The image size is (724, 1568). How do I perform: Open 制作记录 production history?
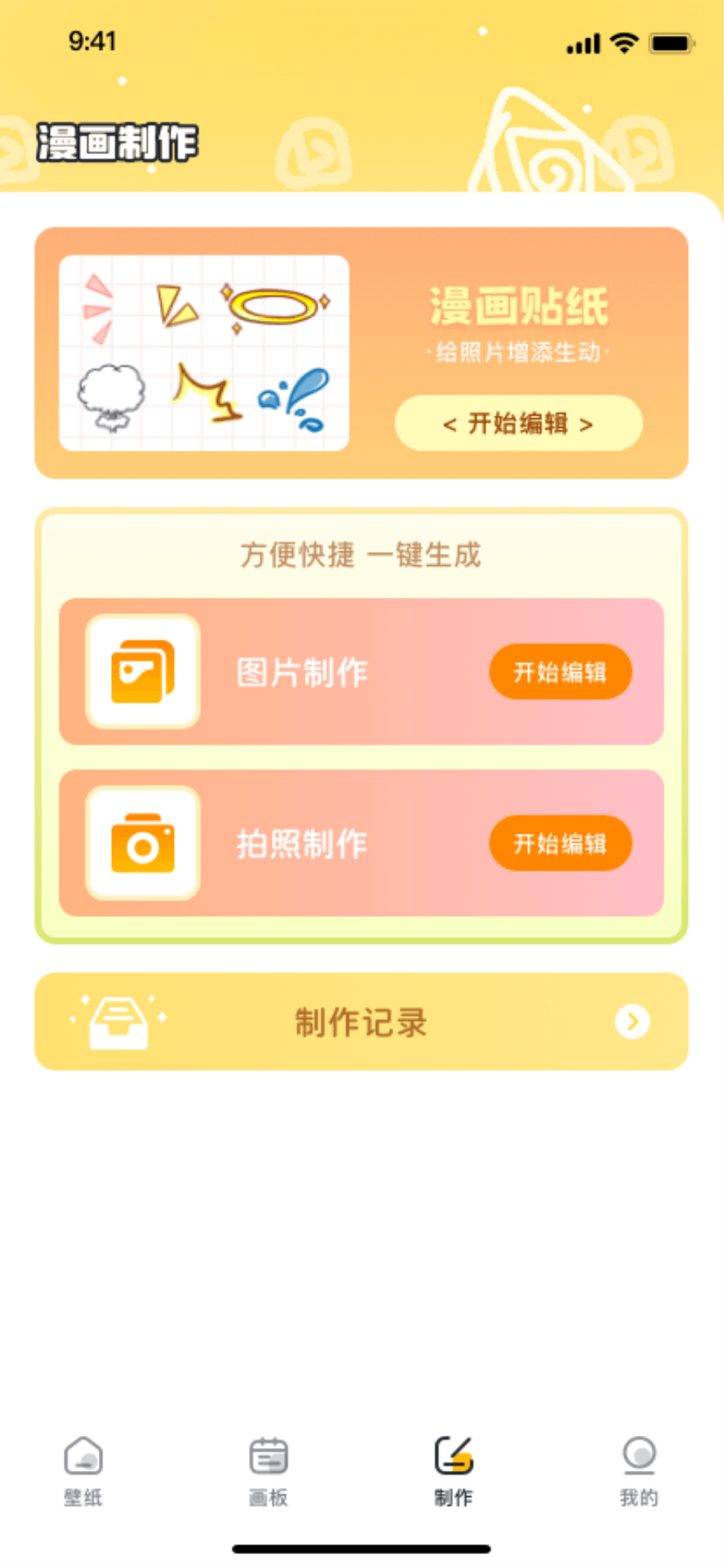362,1022
